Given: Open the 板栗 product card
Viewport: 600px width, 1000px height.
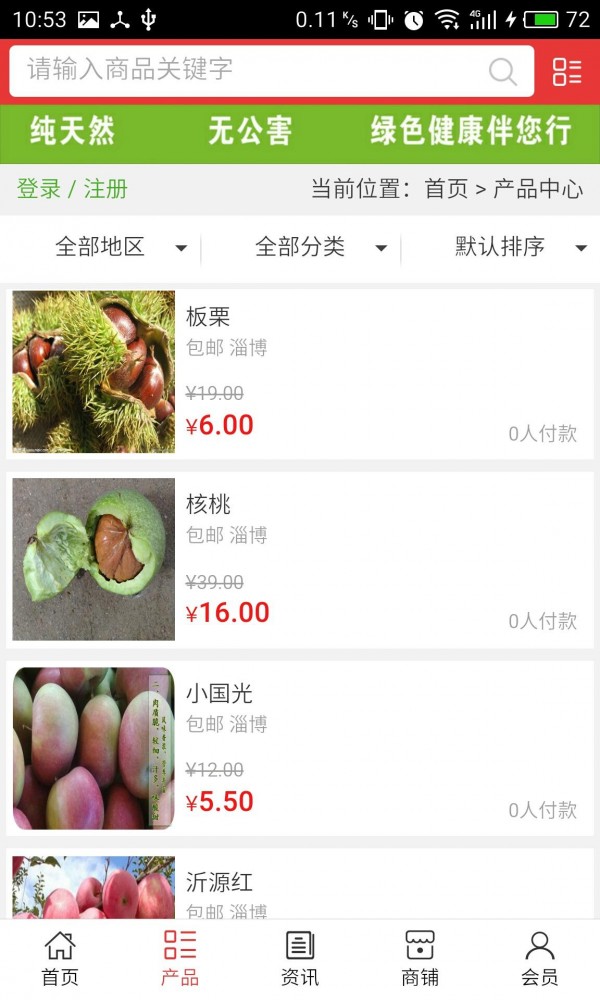Looking at the screenshot, I should click(x=300, y=372).
